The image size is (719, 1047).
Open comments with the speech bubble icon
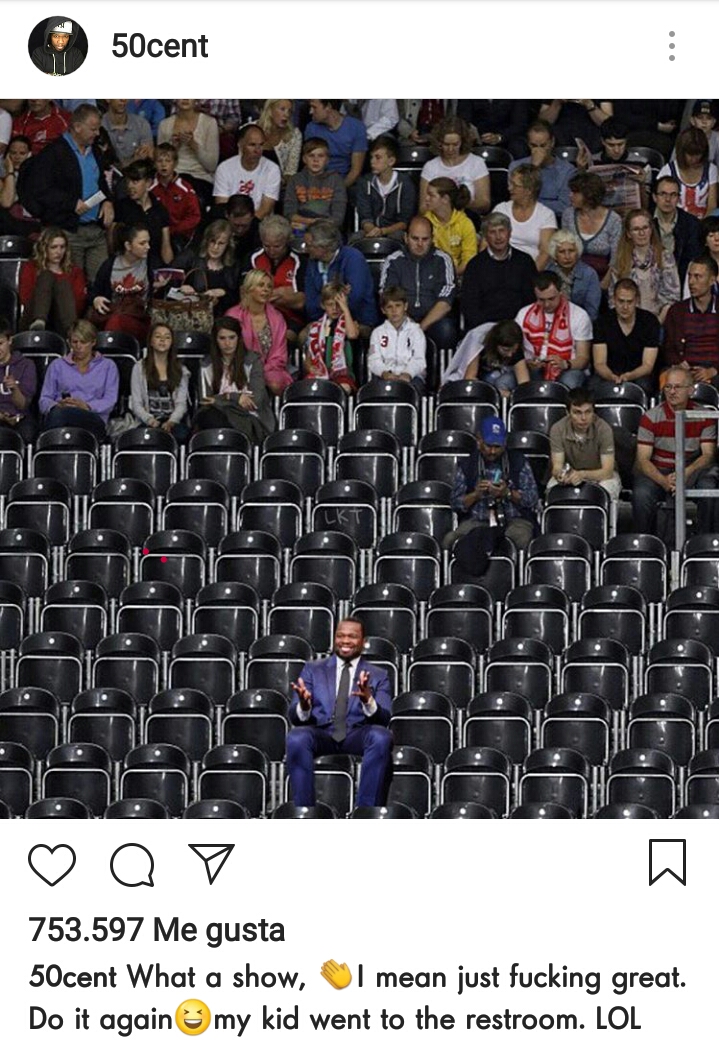[x=131, y=864]
